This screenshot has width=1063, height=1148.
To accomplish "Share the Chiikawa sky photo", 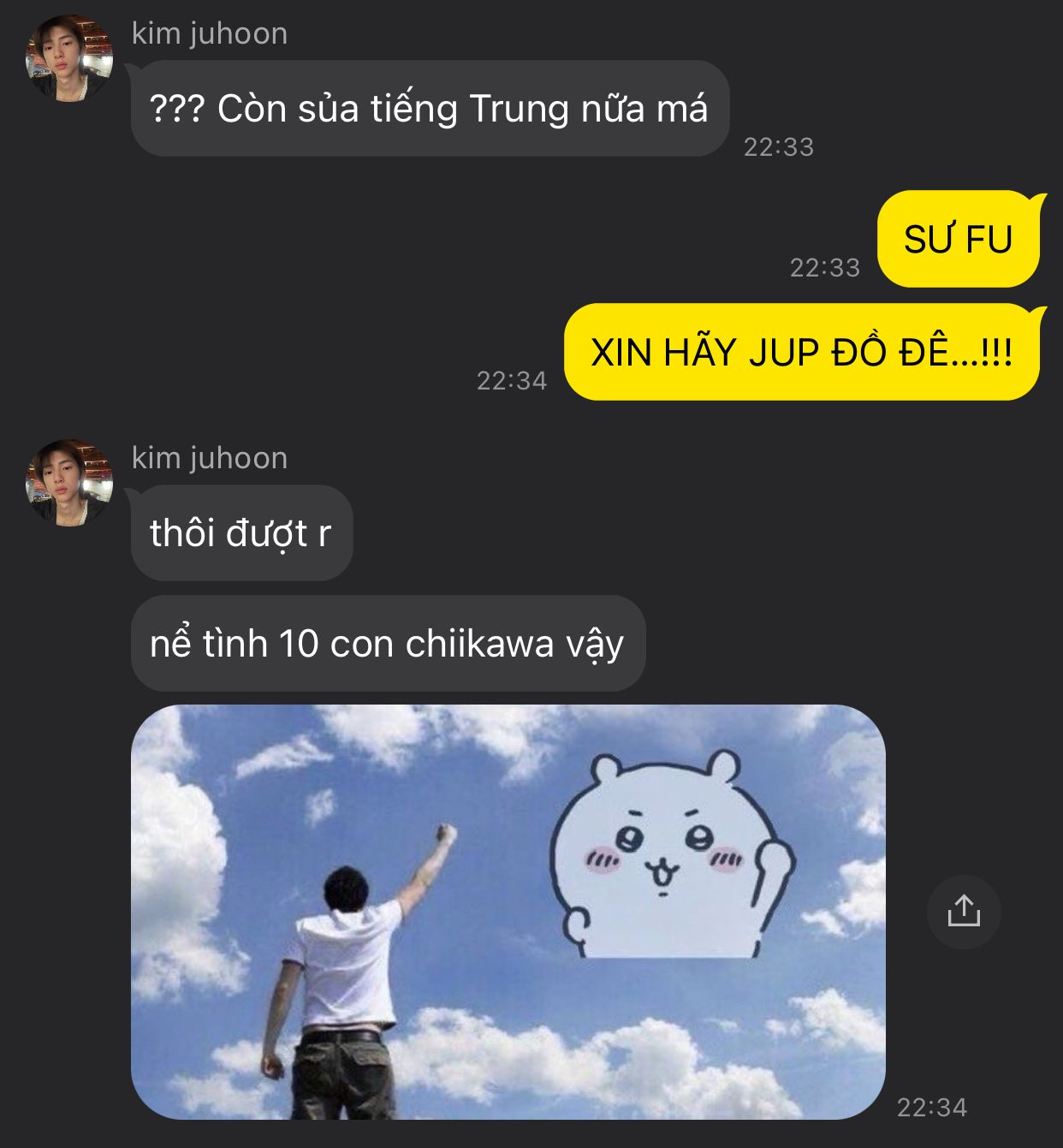I will pyautogui.click(x=964, y=912).
